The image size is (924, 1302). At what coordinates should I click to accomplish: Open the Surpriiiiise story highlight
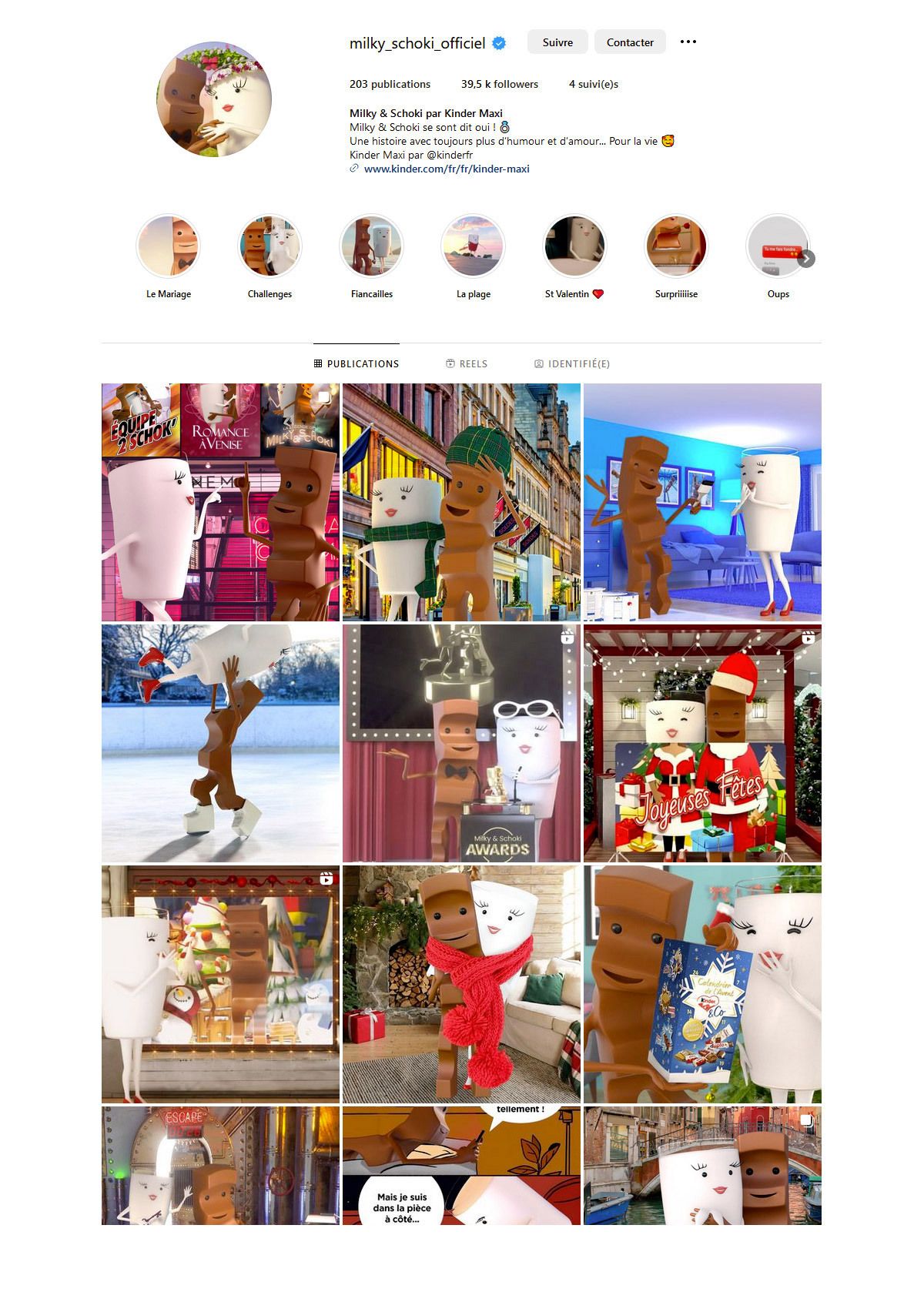pyautogui.click(x=676, y=246)
